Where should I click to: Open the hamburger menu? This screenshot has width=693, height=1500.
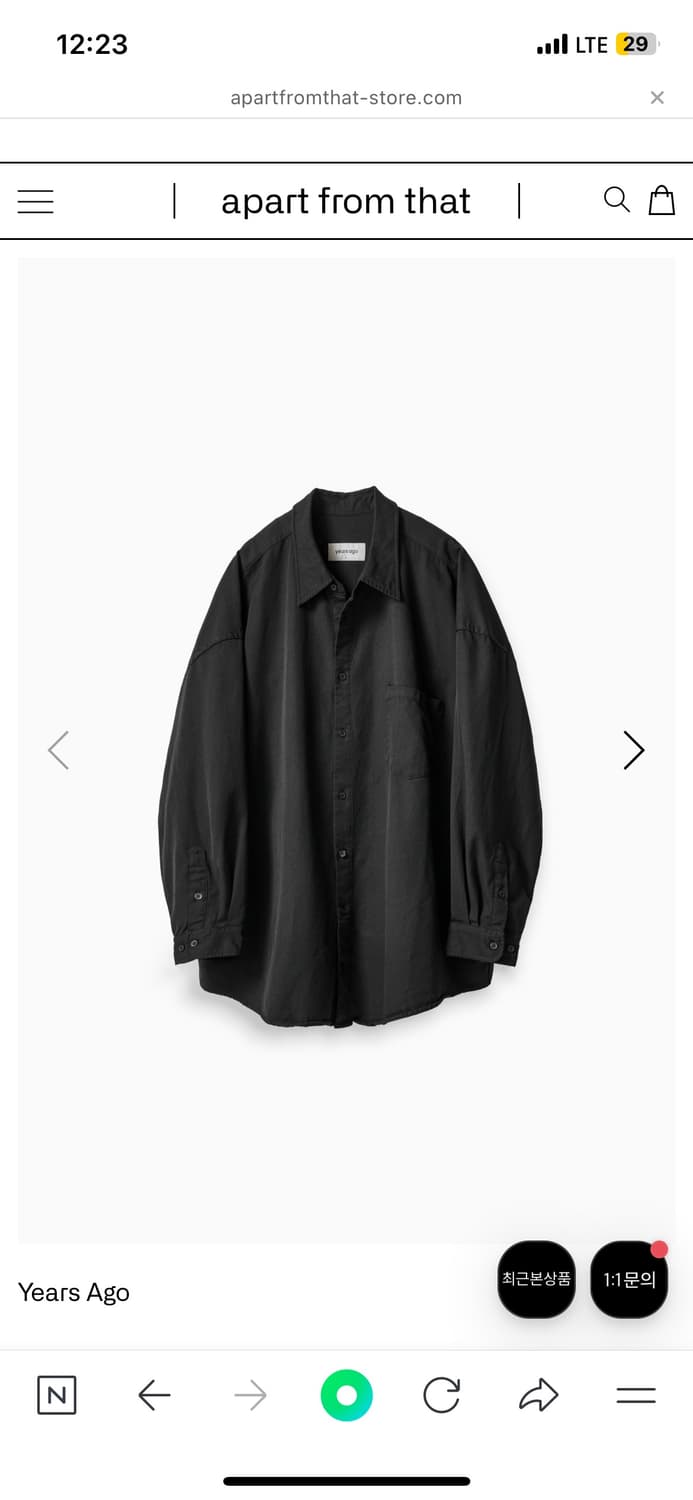(36, 201)
